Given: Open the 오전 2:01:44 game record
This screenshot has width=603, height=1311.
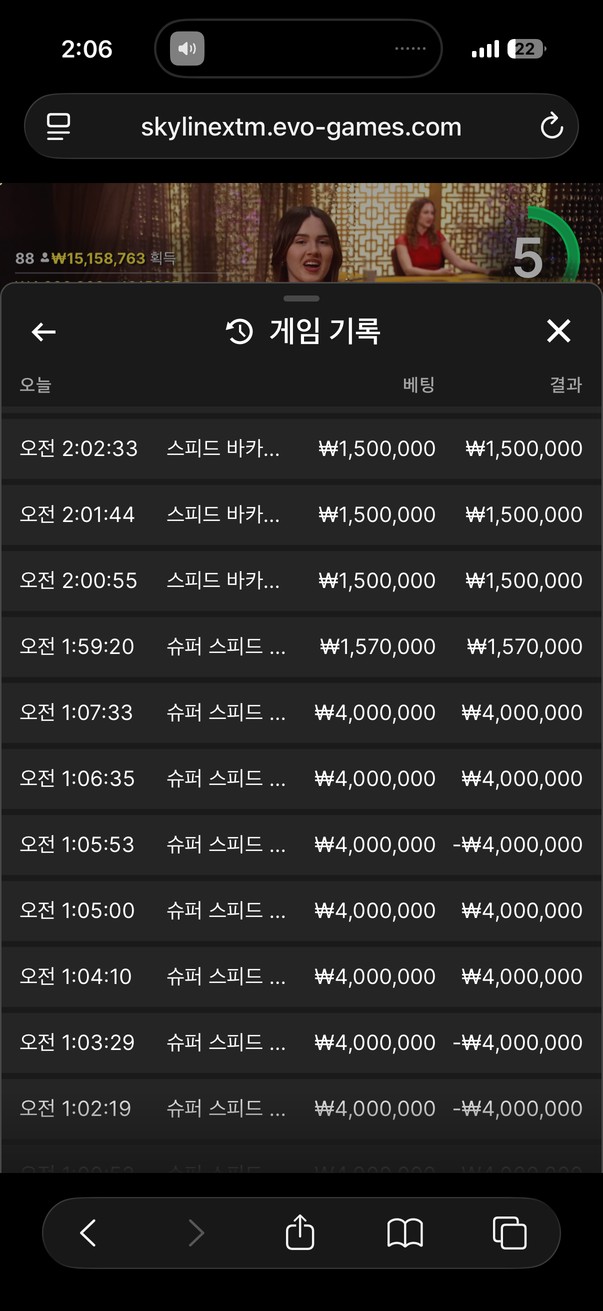Looking at the screenshot, I should [x=301, y=514].
